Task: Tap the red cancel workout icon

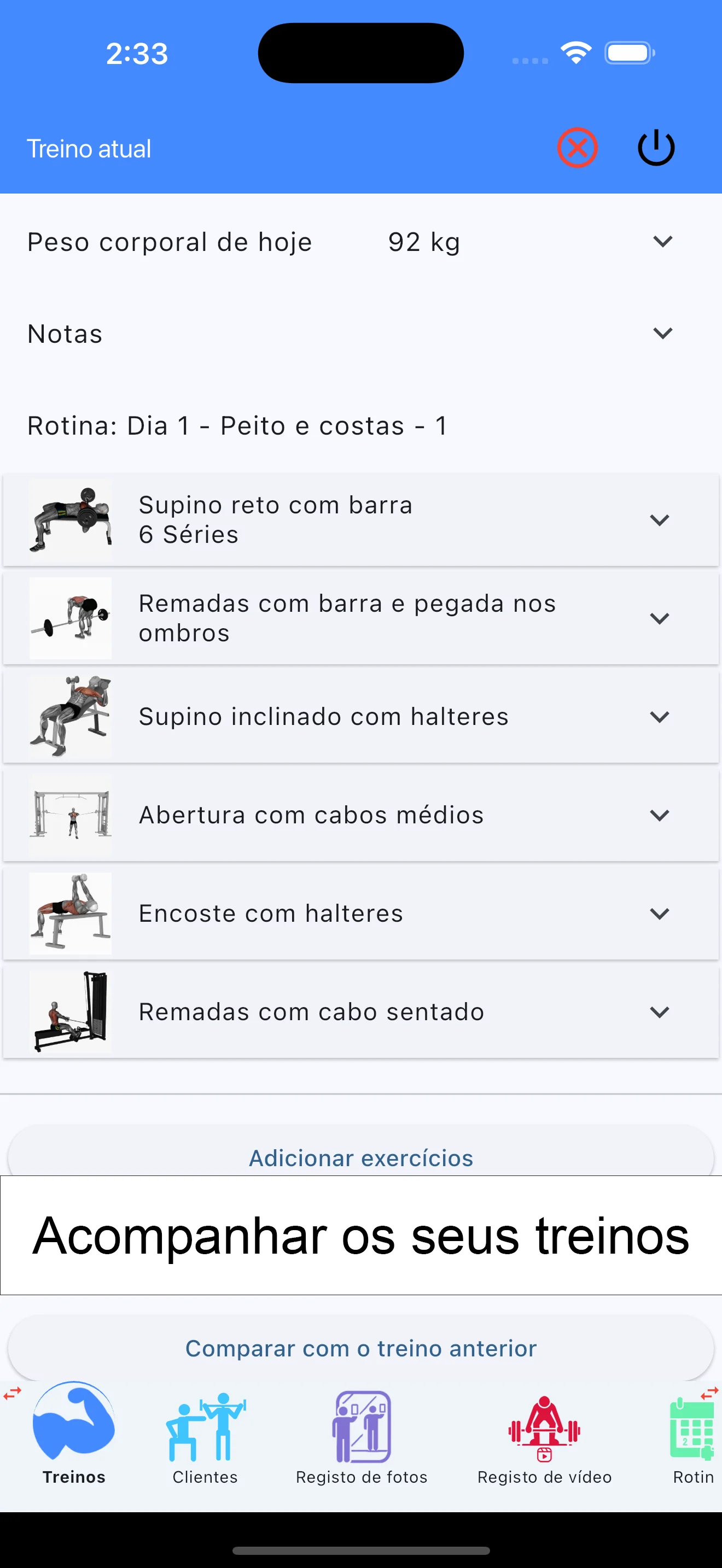Action: click(x=577, y=147)
